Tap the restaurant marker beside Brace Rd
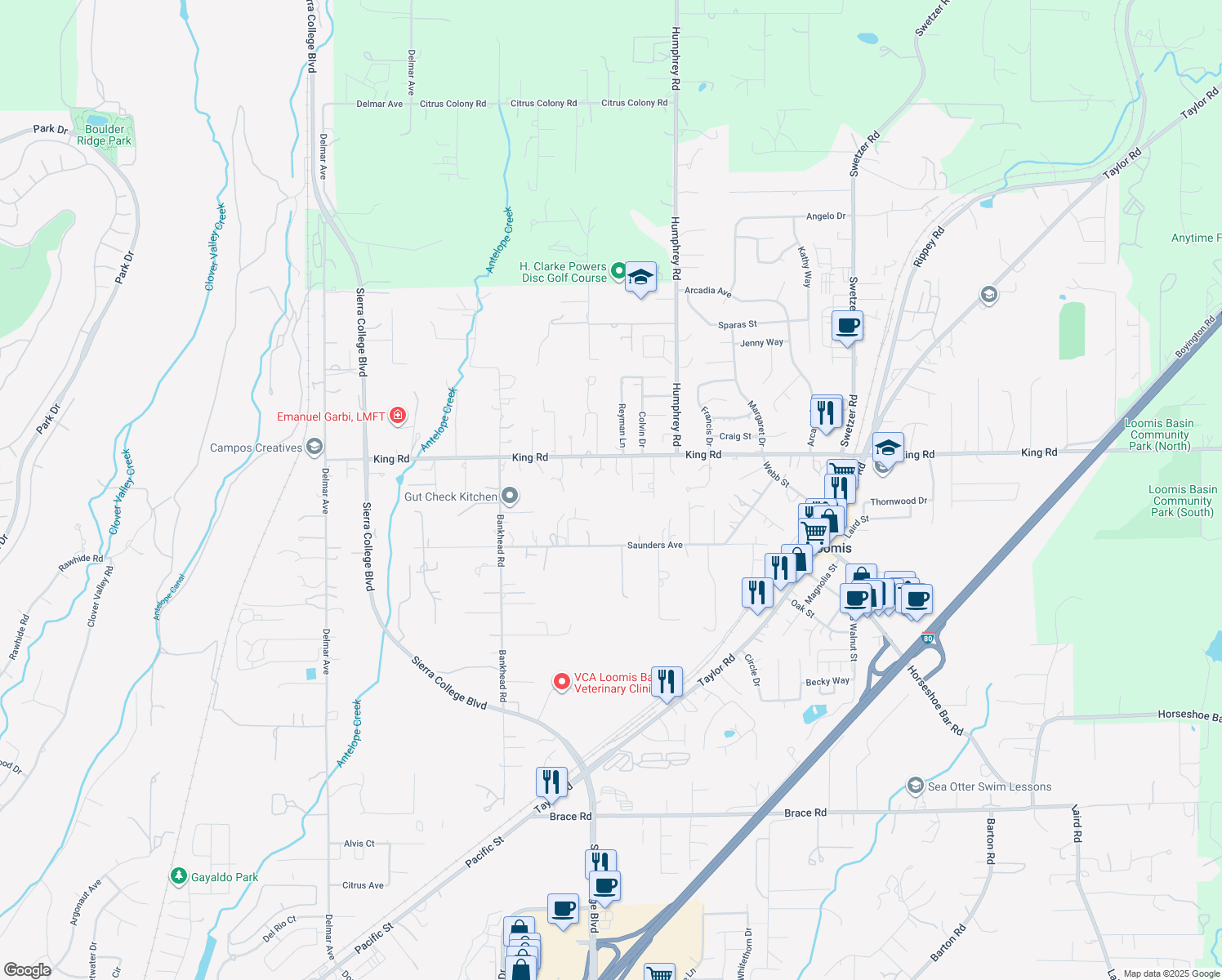 pyautogui.click(x=552, y=782)
